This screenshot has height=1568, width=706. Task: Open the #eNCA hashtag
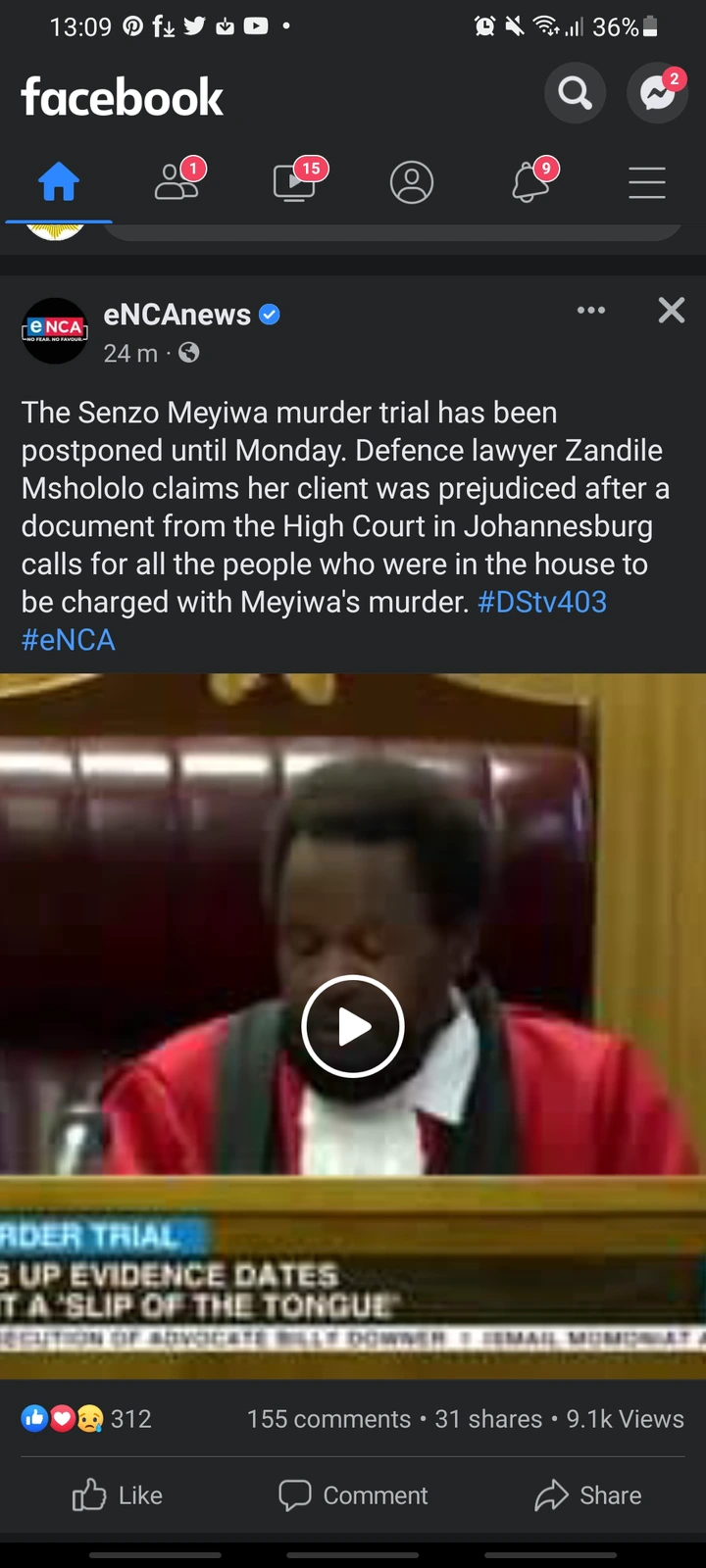click(69, 640)
